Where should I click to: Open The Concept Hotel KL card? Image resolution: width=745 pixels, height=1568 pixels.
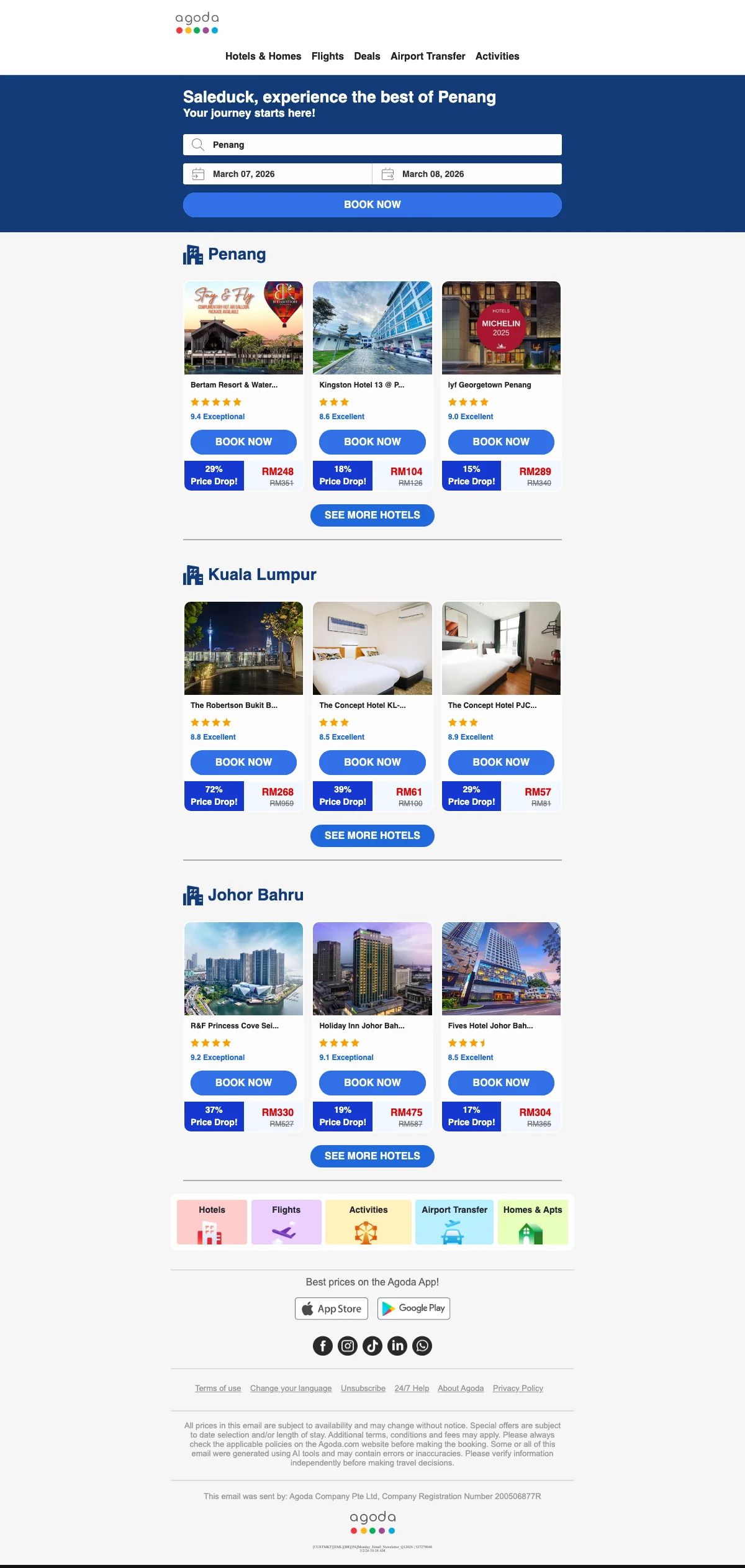pyautogui.click(x=372, y=648)
